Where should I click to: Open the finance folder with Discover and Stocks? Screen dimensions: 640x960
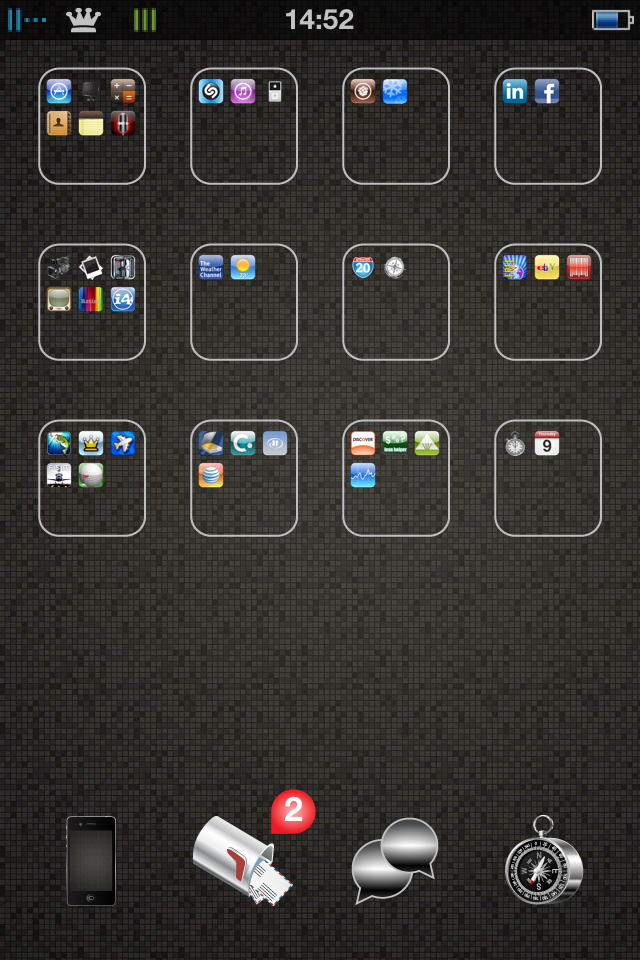pos(396,478)
